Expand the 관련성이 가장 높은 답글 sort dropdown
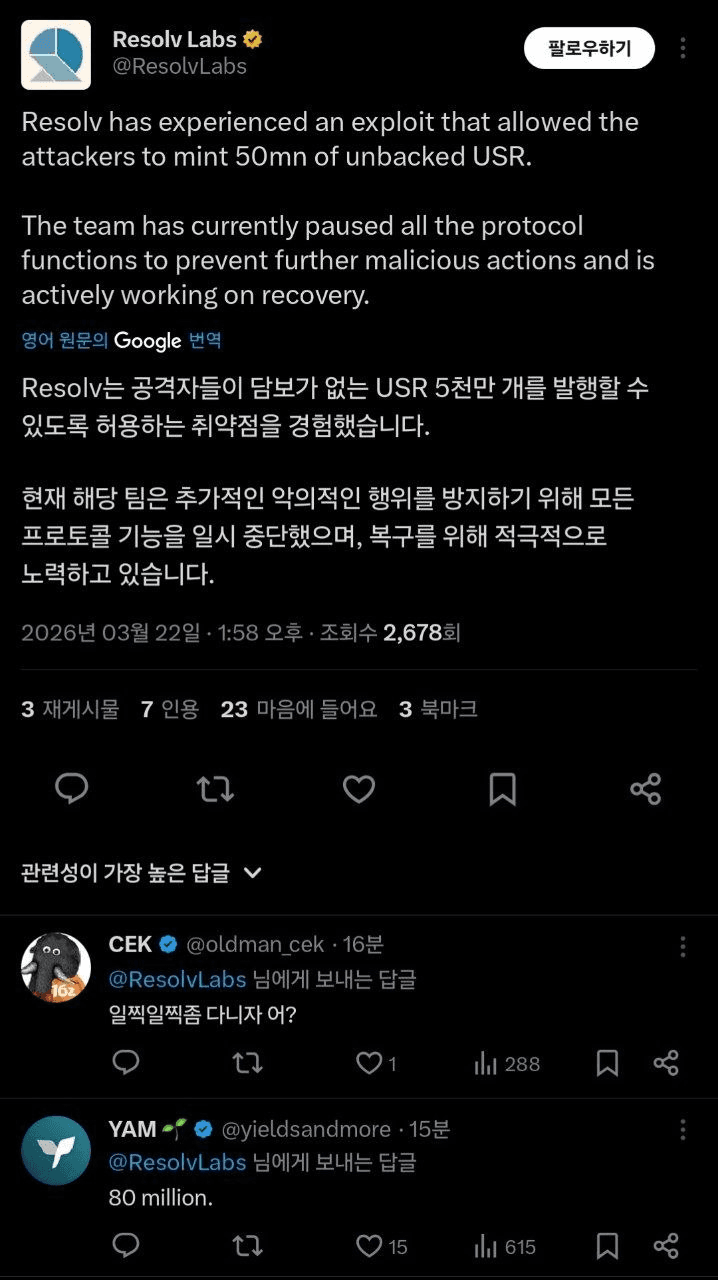Image resolution: width=718 pixels, height=1280 pixels. (x=141, y=873)
